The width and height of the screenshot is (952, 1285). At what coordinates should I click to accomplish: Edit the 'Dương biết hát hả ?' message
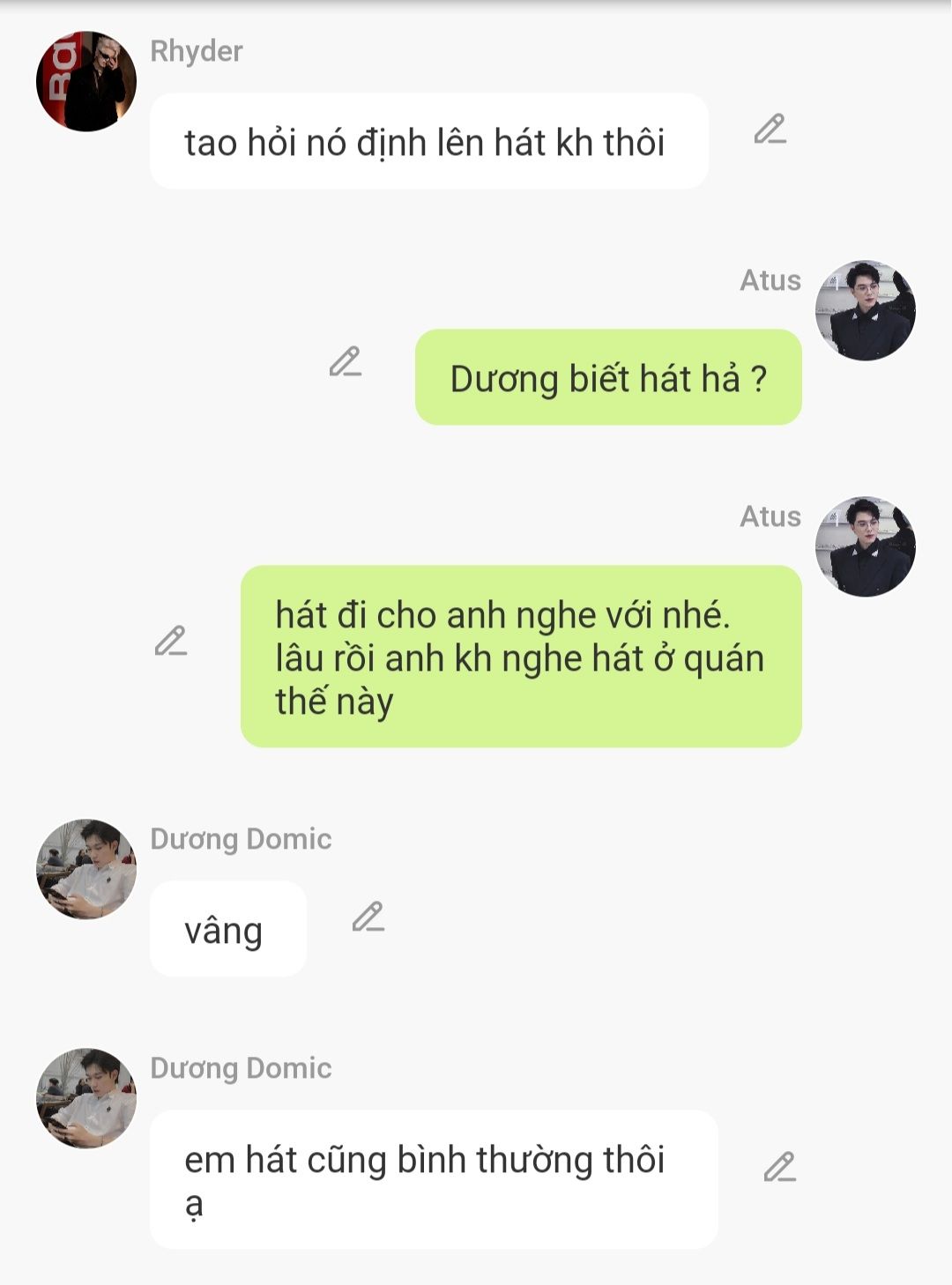345,362
